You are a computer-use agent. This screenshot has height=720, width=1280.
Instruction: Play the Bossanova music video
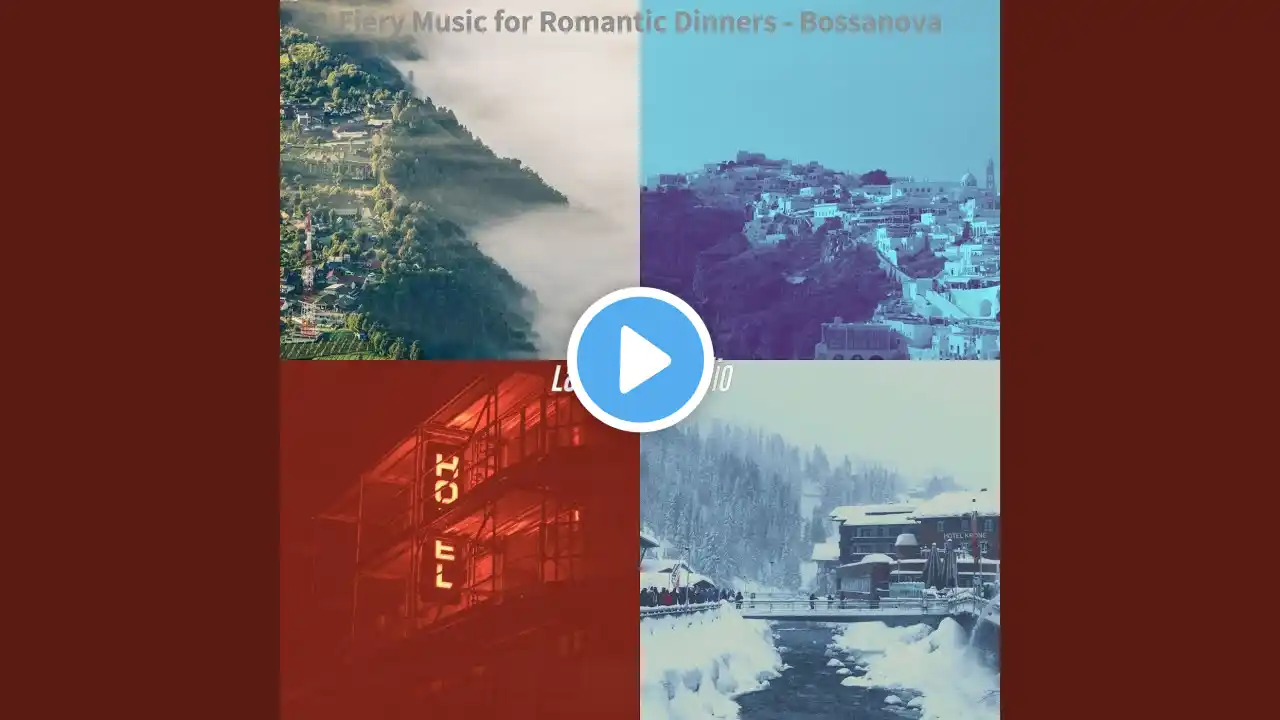coord(640,360)
